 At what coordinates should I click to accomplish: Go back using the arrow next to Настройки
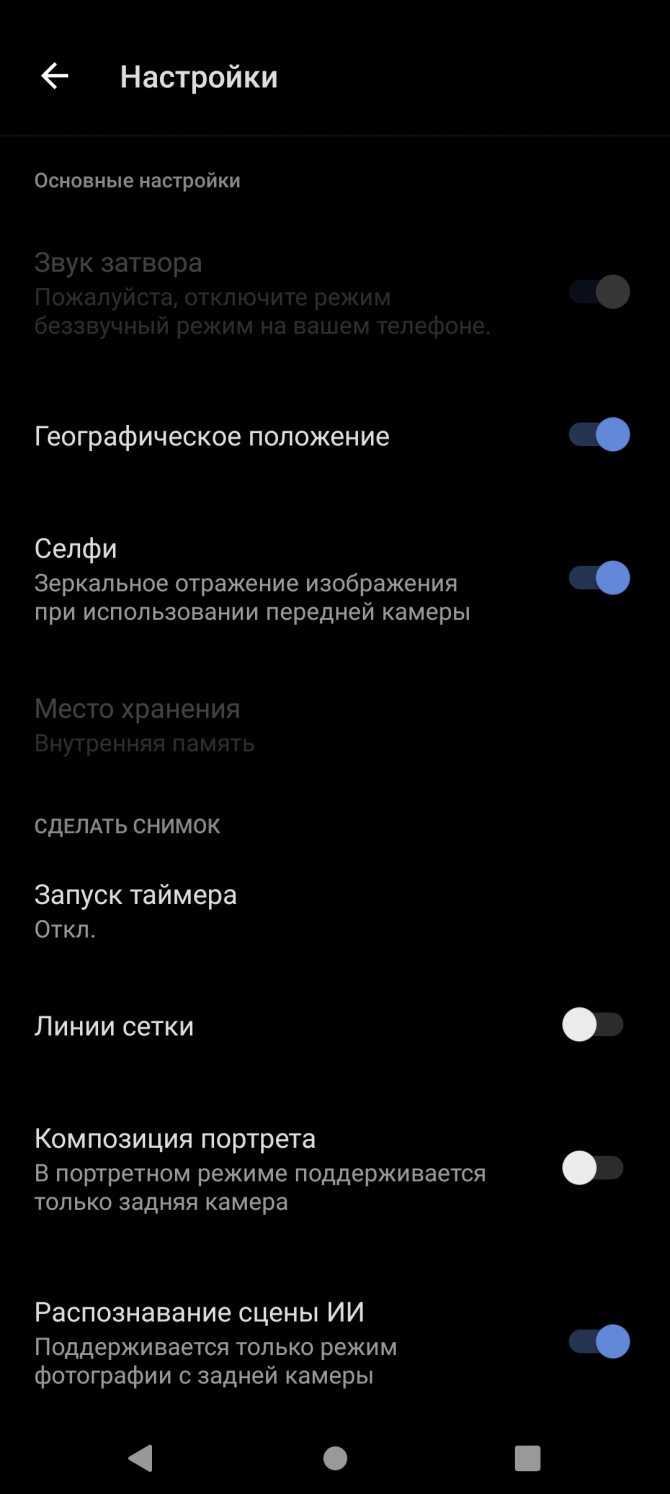(54, 76)
